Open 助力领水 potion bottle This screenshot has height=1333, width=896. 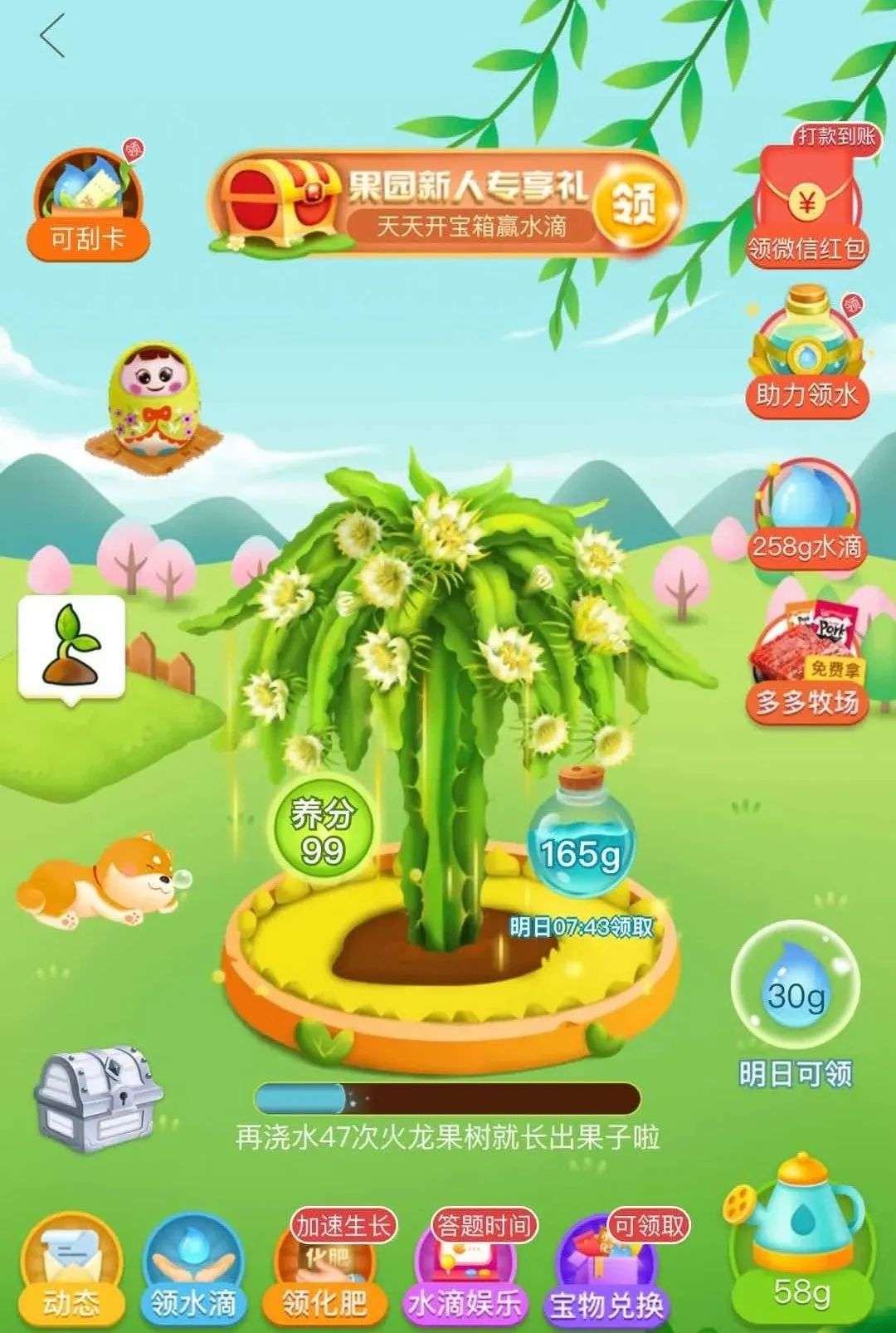click(806, 354)
